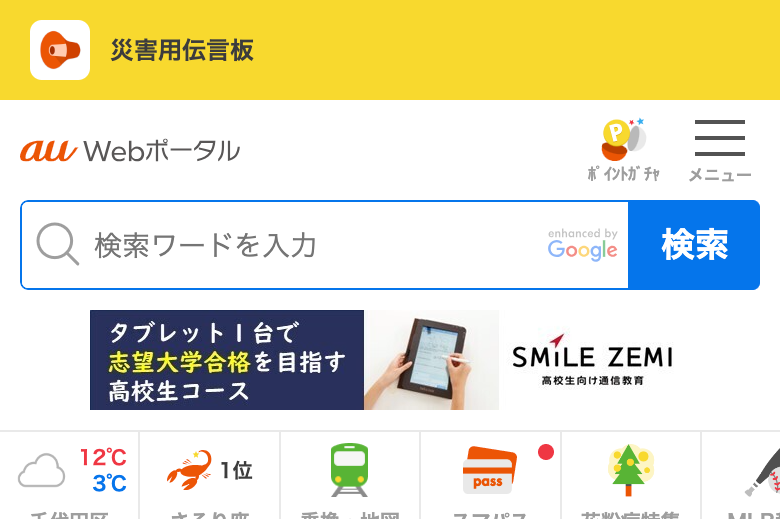This screenshot has height=519, width=780.
Task: Tap the blue 検索 button
Action: (694, 245)
